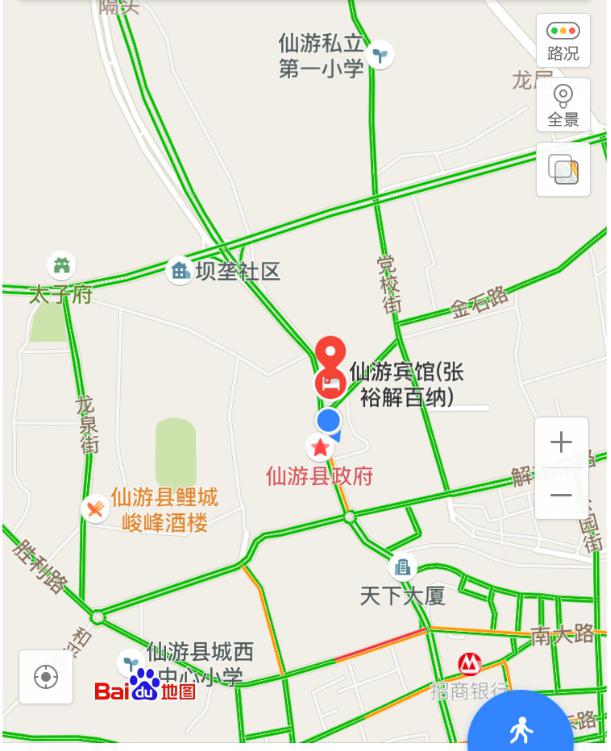
Task: Open the 全景 panorama view
Action: coord(563,106)
